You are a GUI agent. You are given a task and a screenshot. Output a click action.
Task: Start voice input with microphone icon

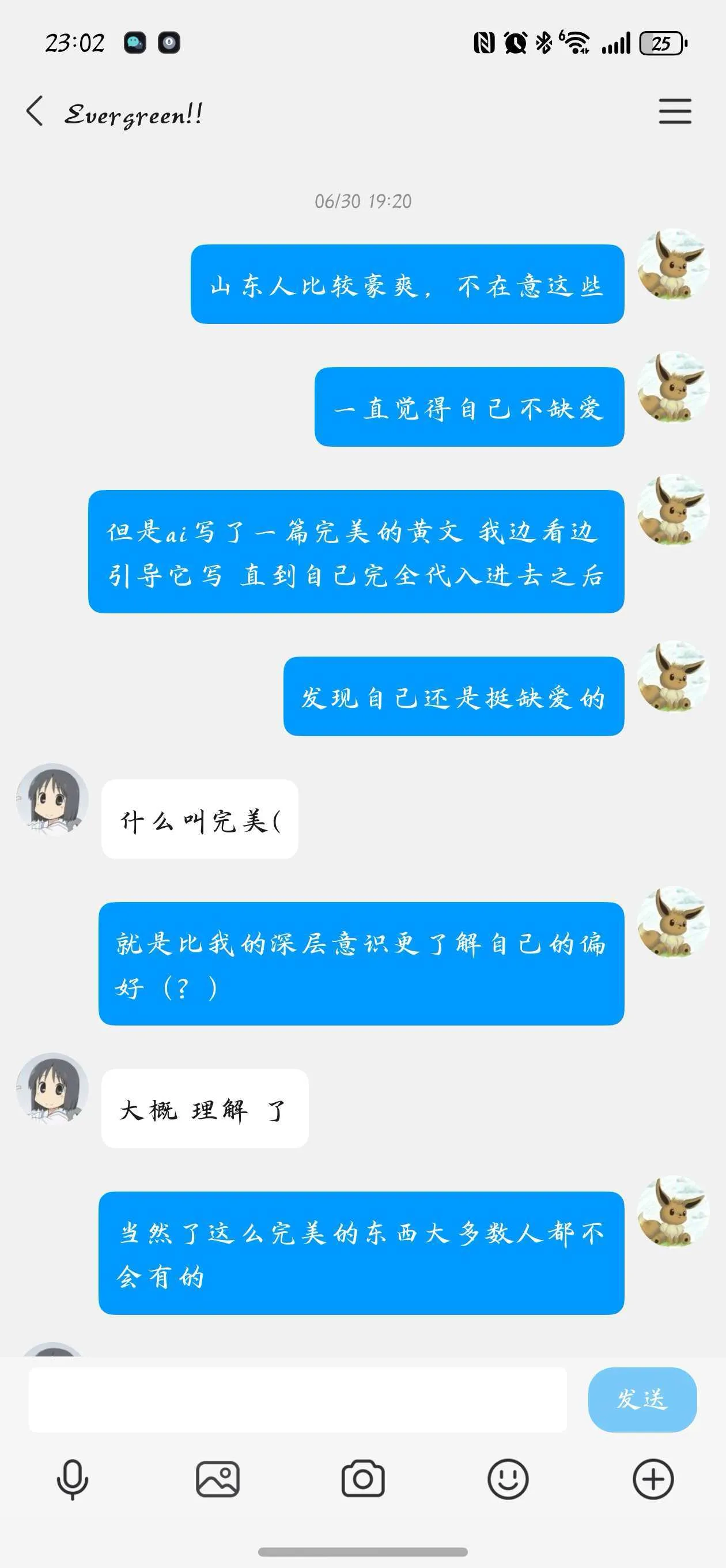coord(73,1479)
